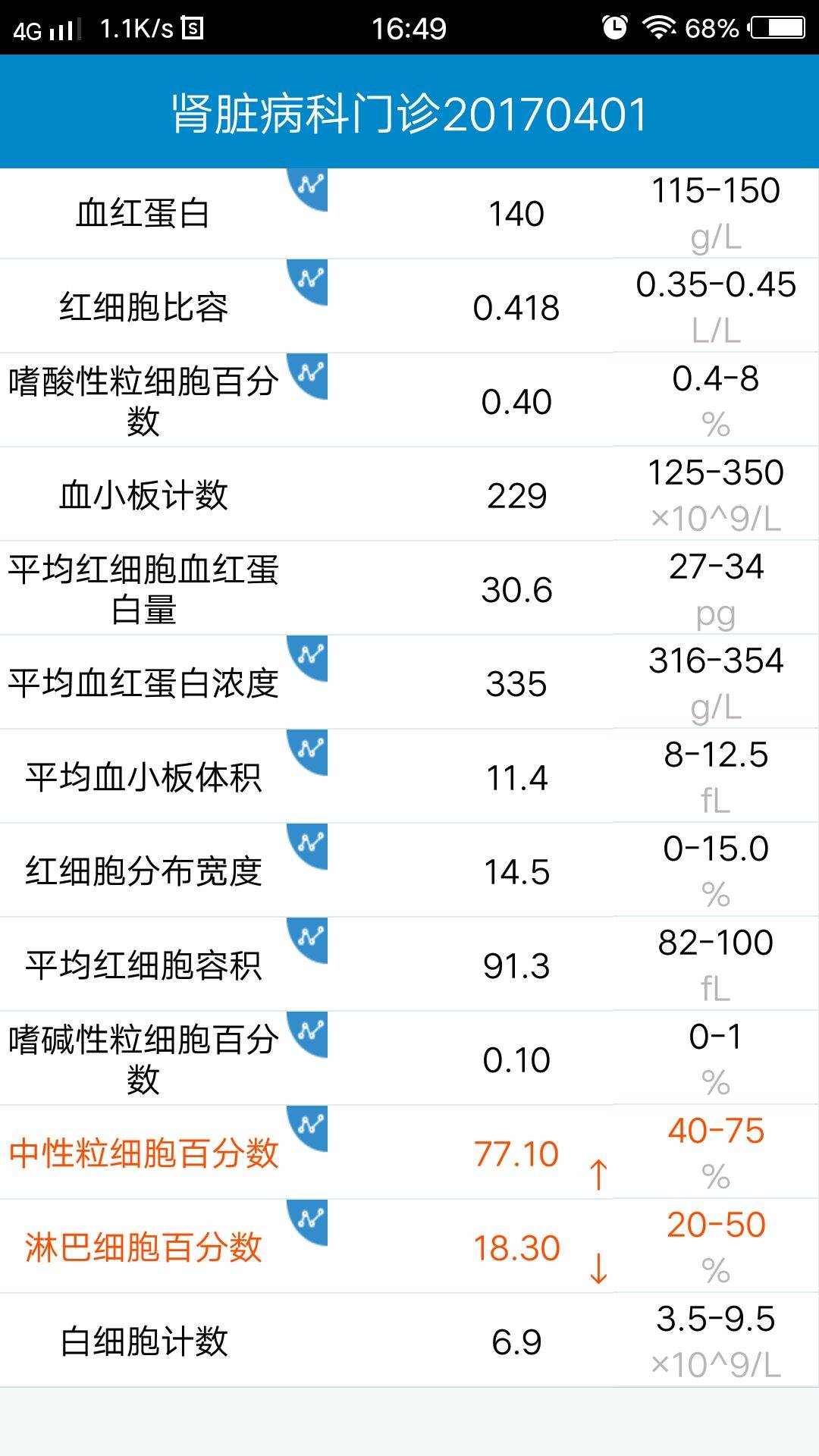Open the trend icon next to 平均血小板体积

(x=310, y=750)
